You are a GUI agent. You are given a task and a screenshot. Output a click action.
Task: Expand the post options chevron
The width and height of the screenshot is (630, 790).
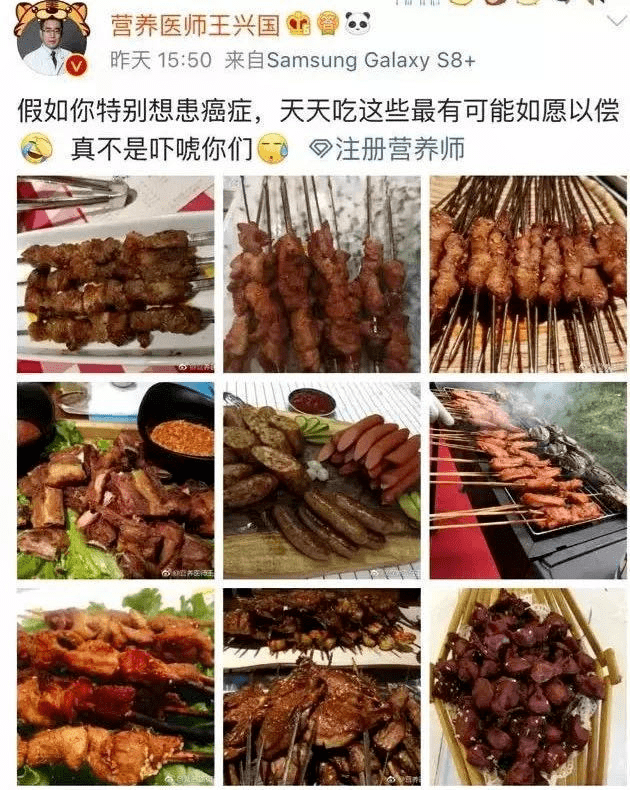point(615,20)
